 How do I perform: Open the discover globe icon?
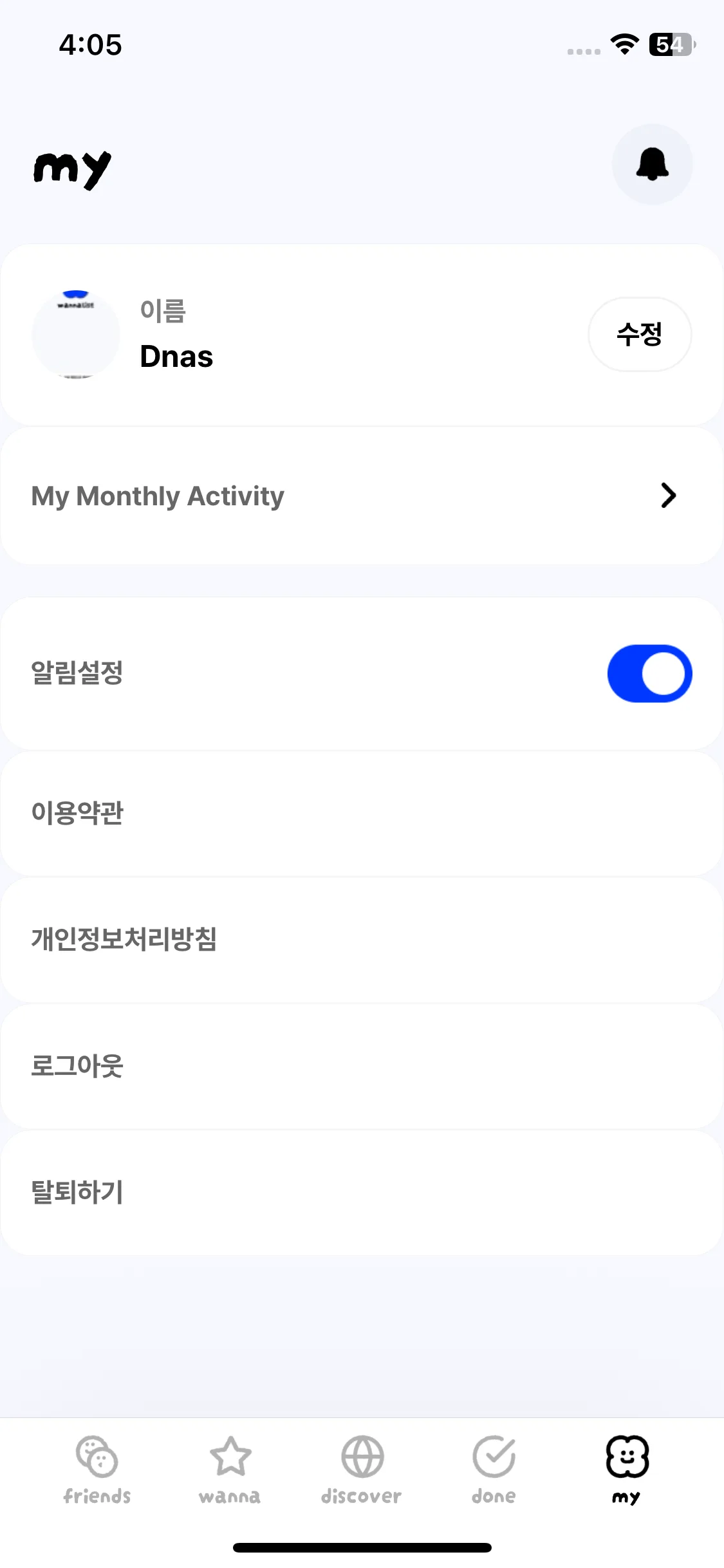pyautogui.click(x=362, y=1455)
